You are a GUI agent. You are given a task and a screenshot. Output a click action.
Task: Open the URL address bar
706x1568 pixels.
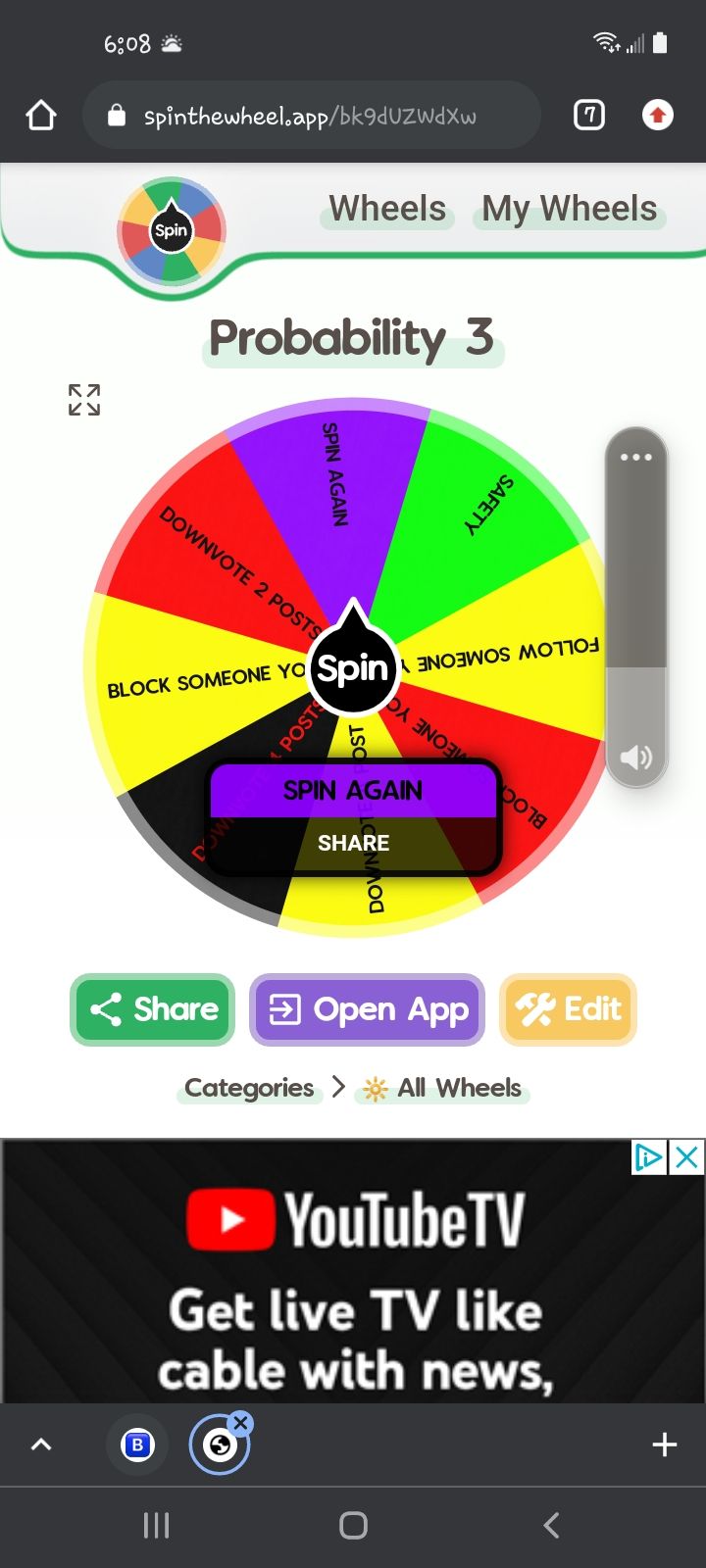tap(312, 116)
